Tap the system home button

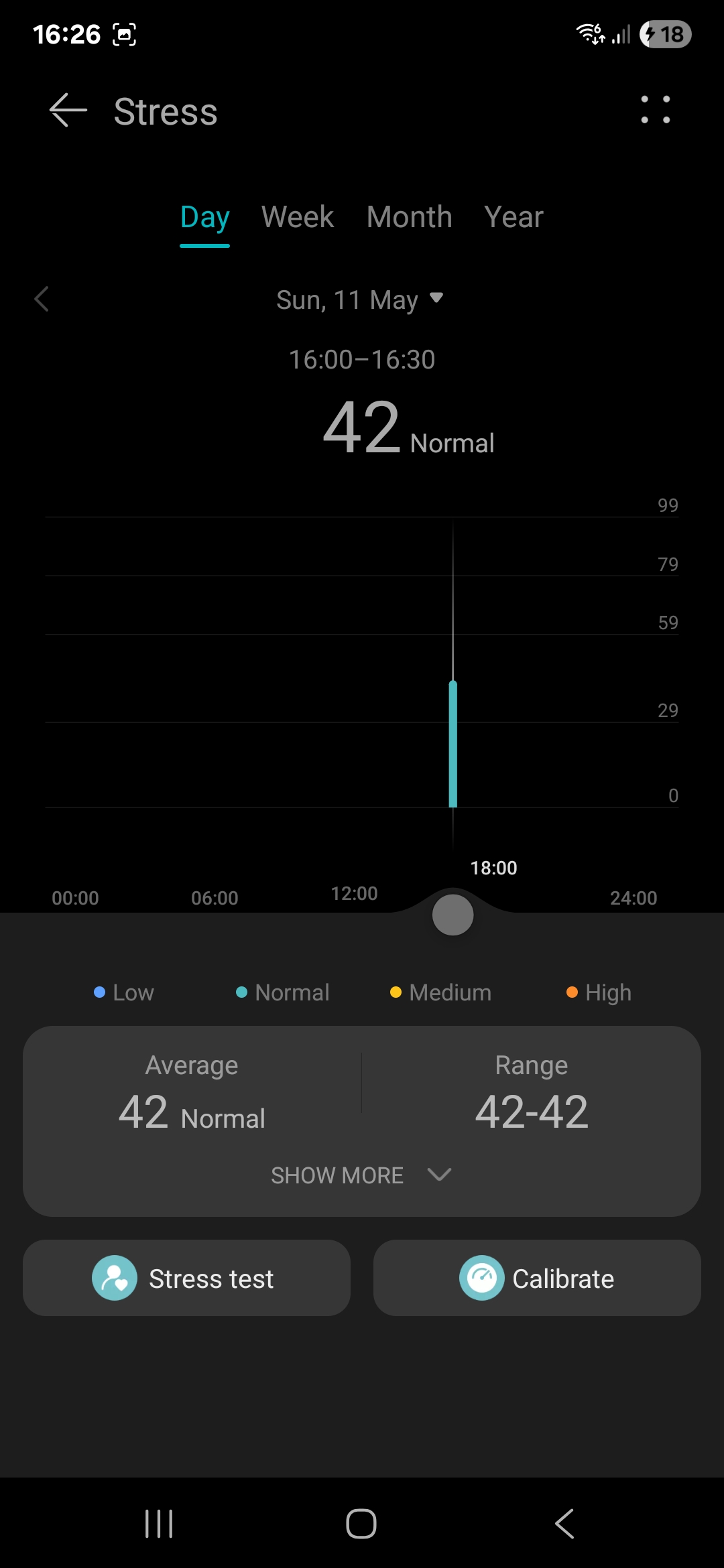pyautogui.click(x=361, y=1524)
